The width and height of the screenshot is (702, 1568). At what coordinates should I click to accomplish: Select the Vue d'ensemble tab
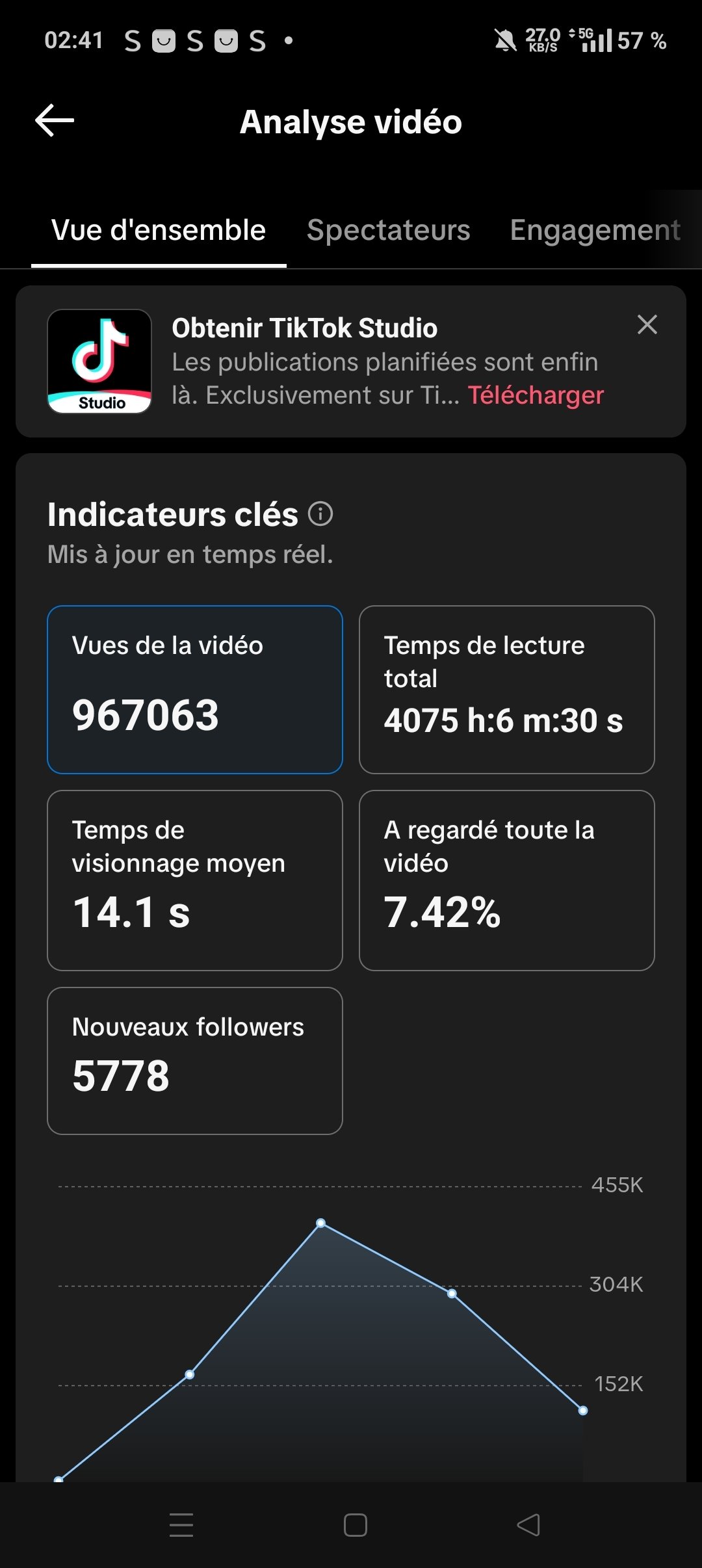[x=159, y=230]
